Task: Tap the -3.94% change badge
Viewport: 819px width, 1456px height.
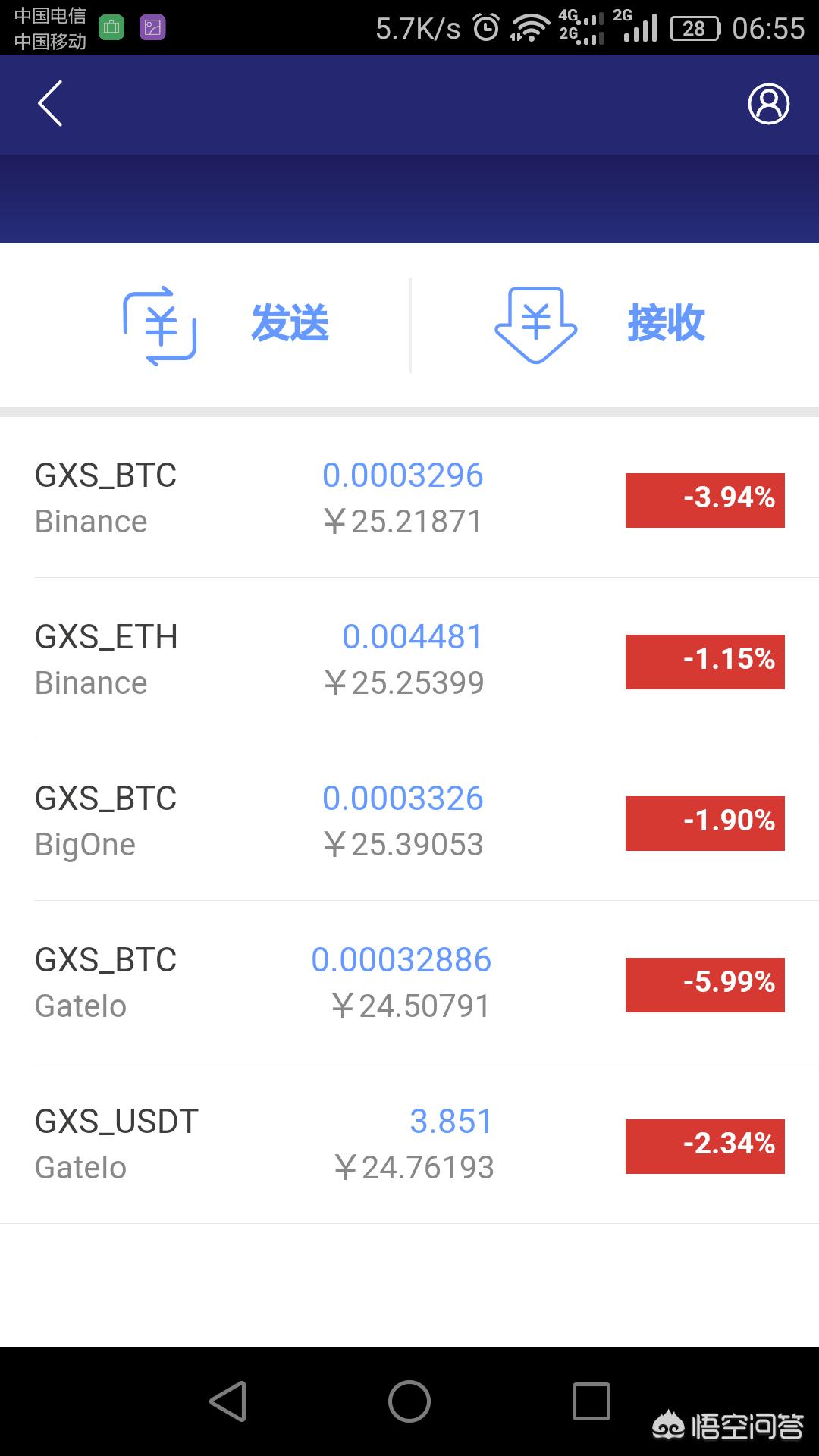Action: coord(704,500)
